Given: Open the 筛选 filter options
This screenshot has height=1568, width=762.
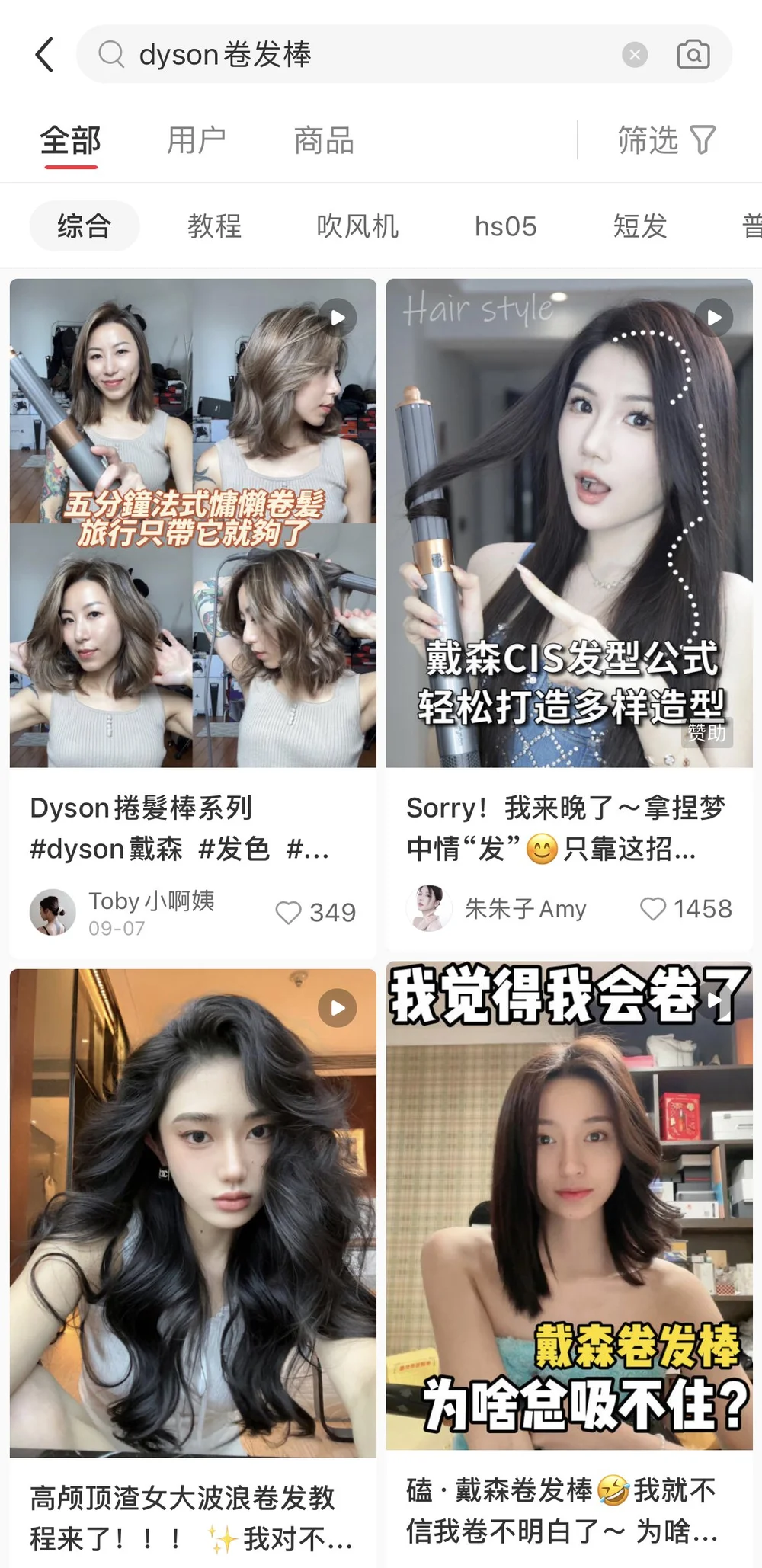Looking at the screenshot, I should [x=666, y=140].
